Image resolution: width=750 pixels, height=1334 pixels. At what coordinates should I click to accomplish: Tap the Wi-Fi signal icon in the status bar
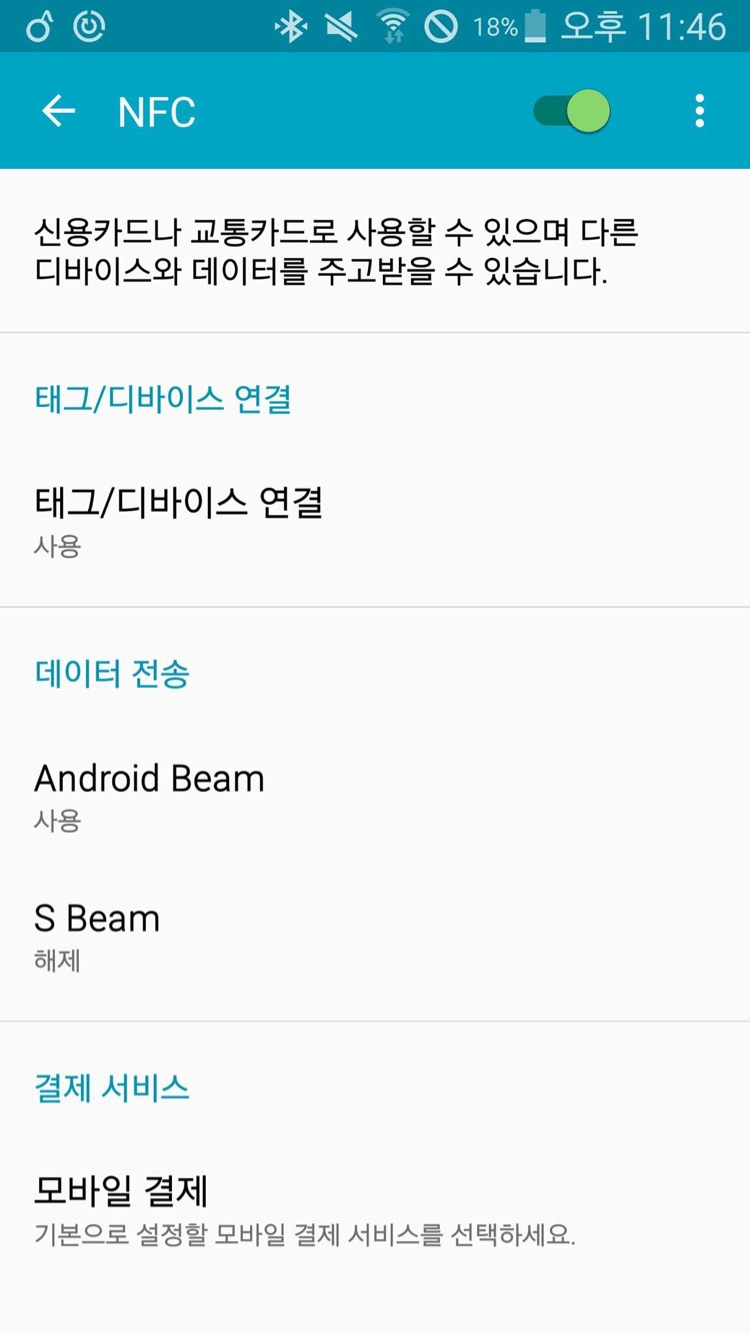393,26
